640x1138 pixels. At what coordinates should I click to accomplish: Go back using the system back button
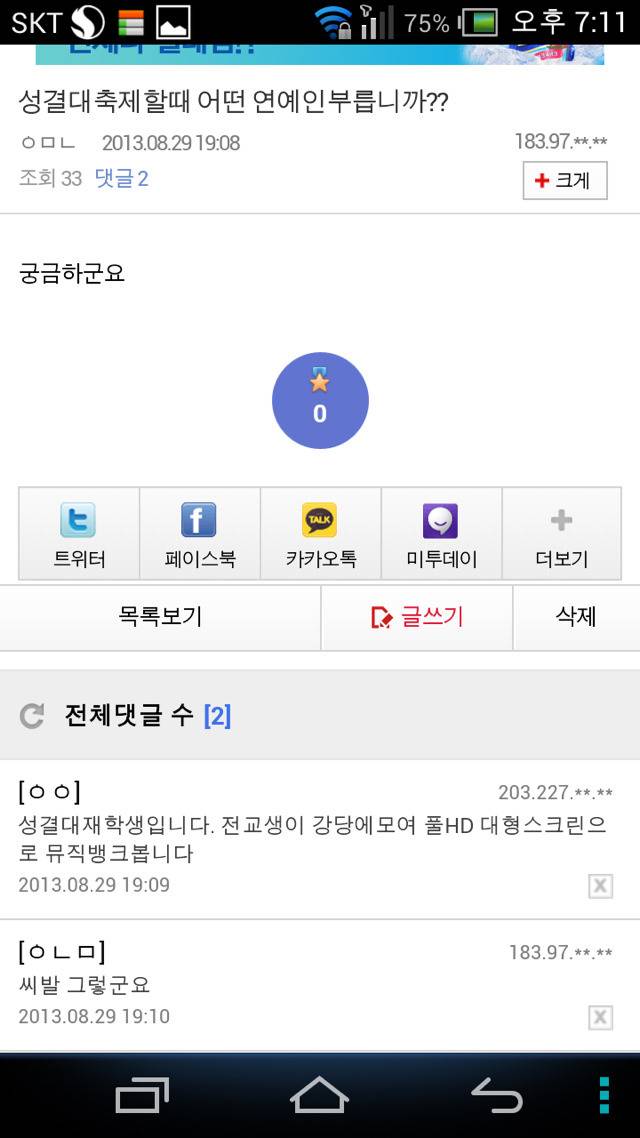point(497,1095)
